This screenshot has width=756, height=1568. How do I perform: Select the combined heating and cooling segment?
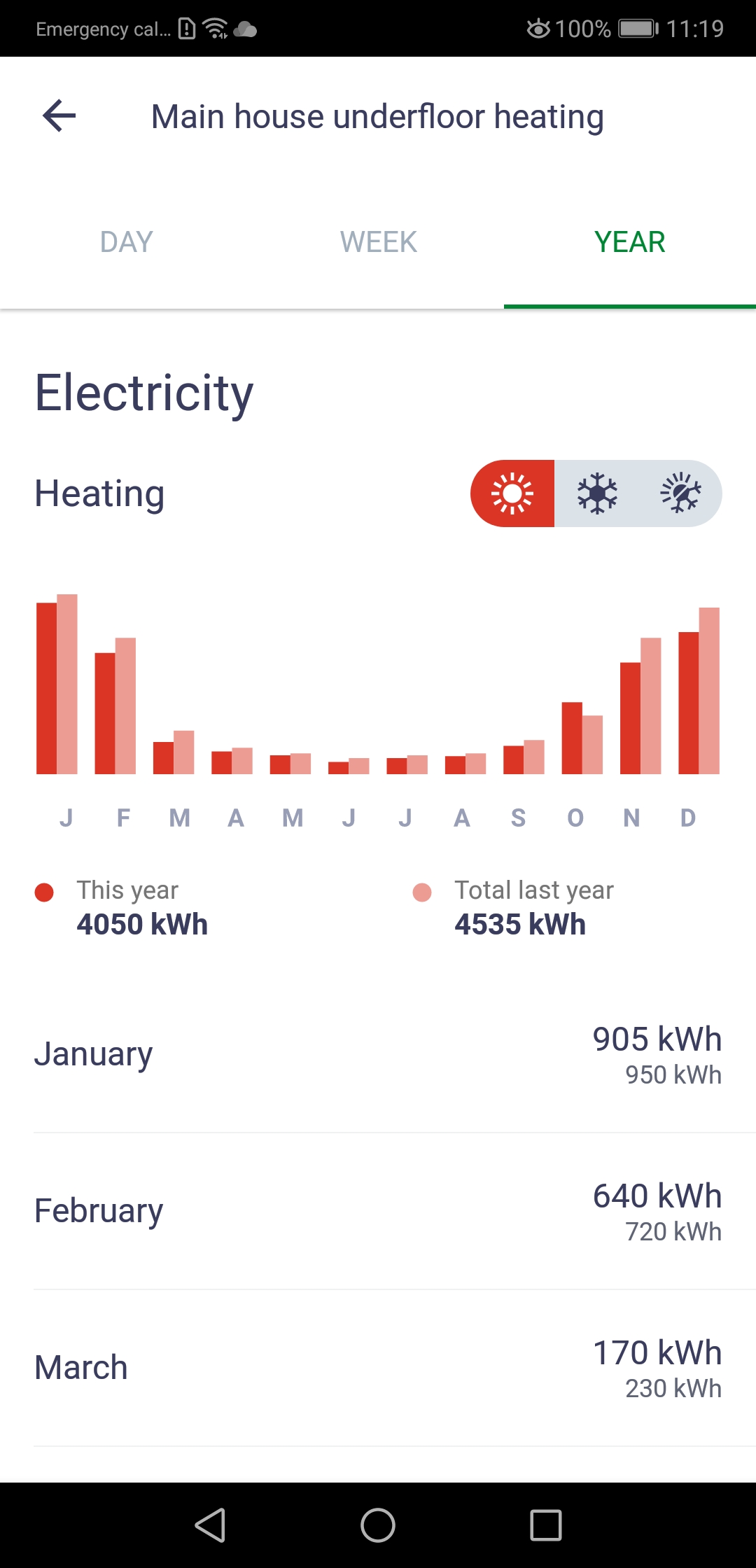coord(680,493)
